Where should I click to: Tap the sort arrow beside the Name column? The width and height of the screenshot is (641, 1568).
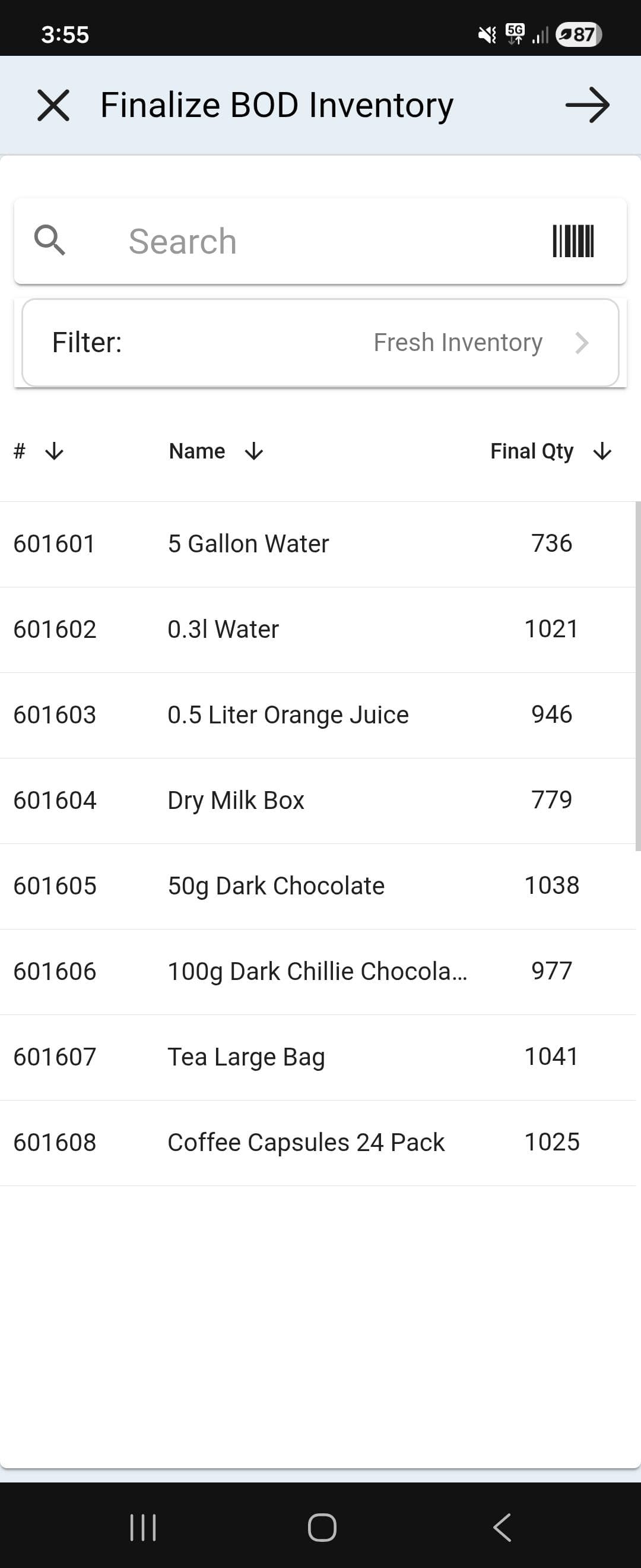click(x=253, y=451)
